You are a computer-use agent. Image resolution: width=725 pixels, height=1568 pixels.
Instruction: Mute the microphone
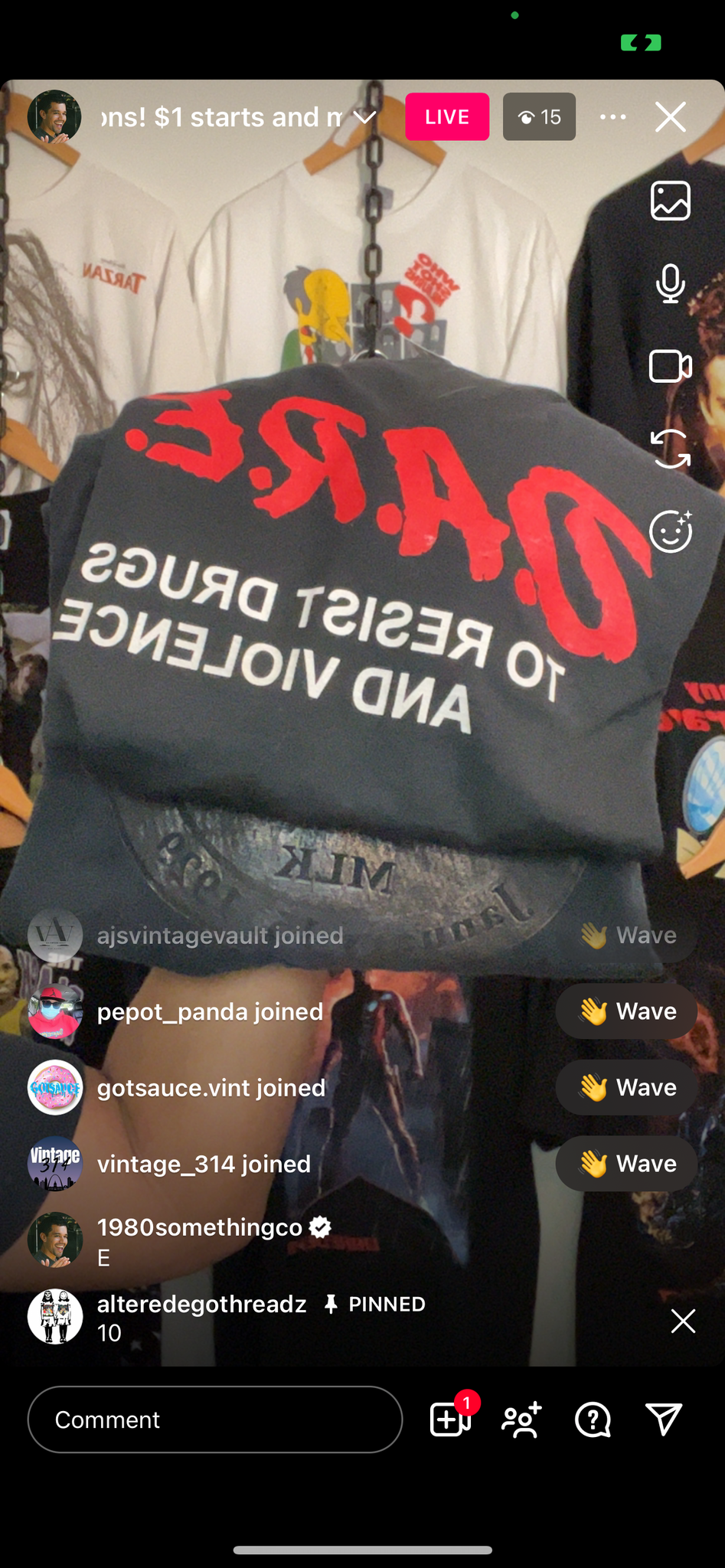click(671, 283)
